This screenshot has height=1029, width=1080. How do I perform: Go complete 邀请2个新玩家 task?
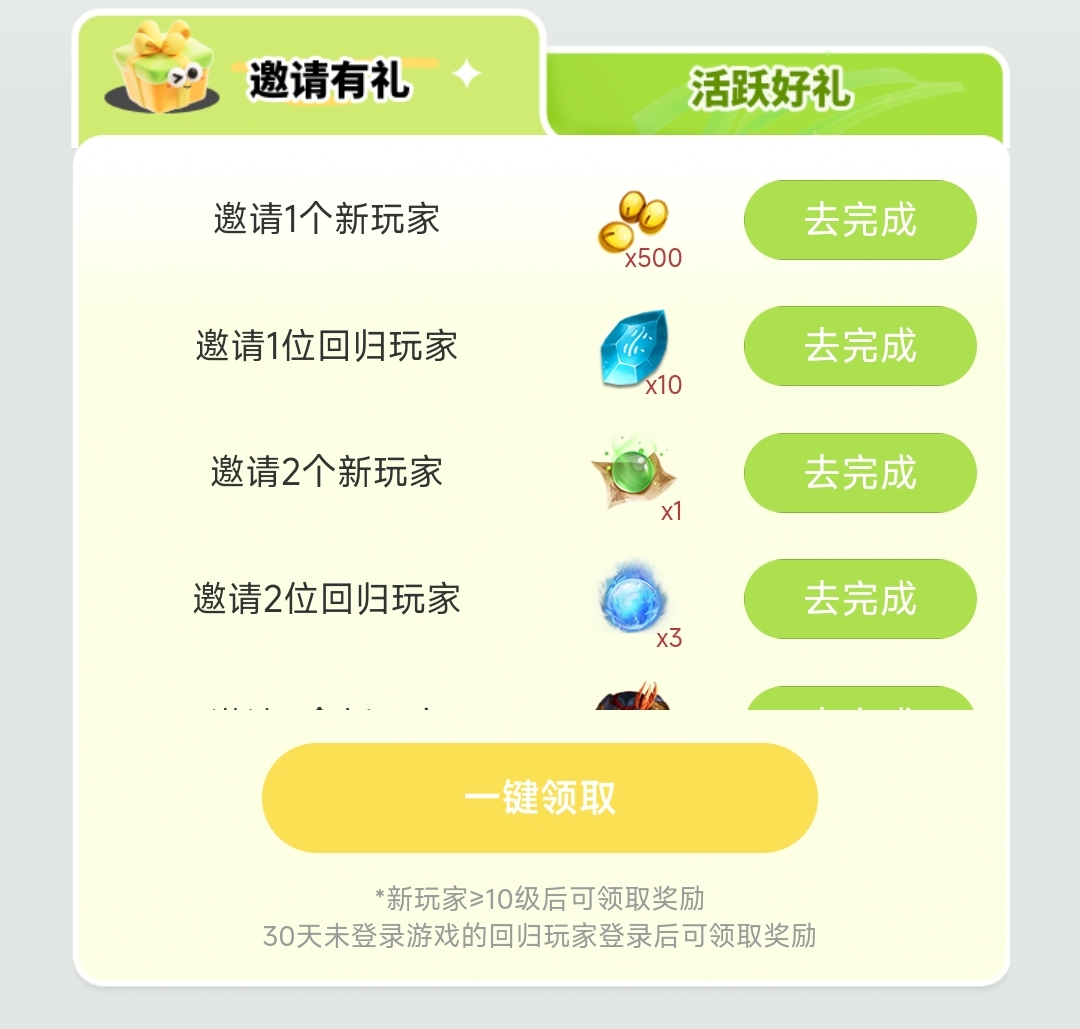pyautogui.click(x=860, y=473)
